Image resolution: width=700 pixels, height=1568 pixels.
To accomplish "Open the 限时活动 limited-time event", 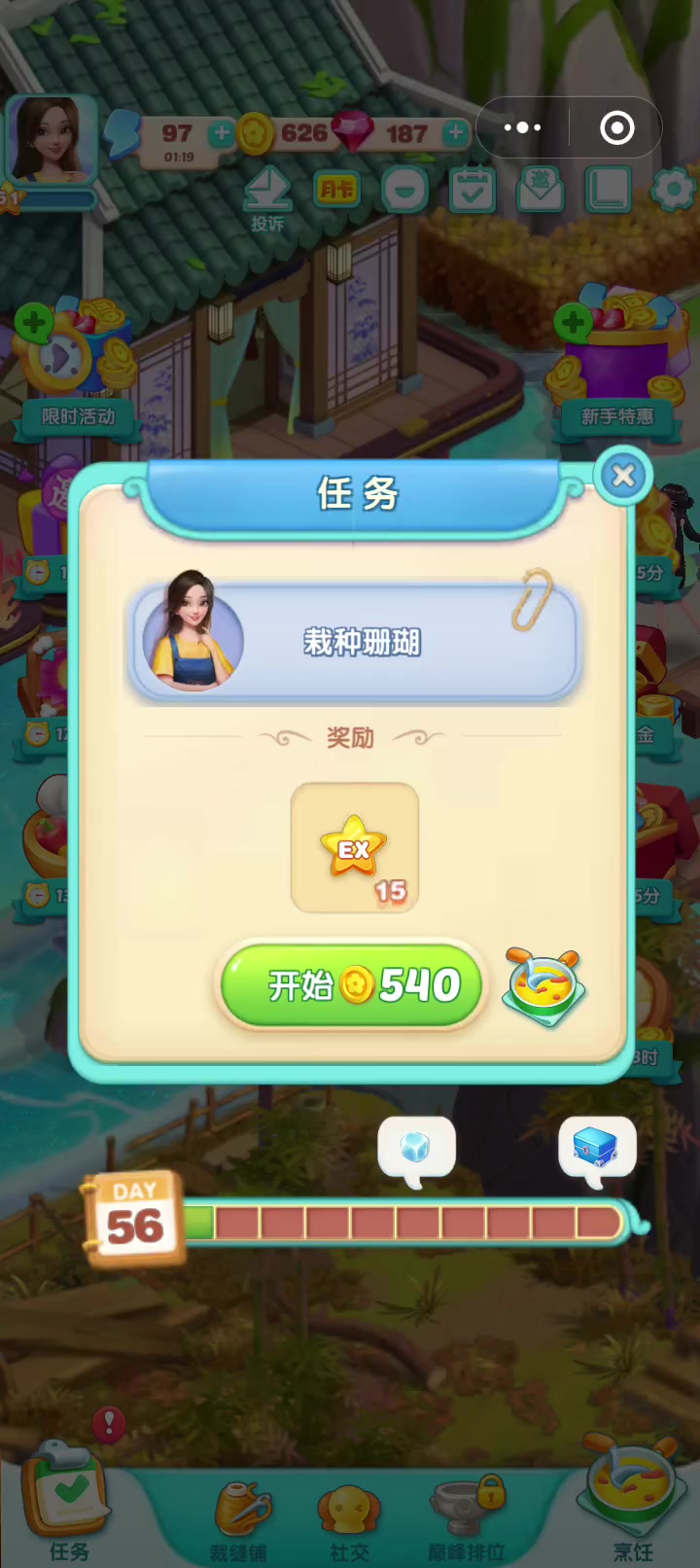I will click(x=78, y=370).
